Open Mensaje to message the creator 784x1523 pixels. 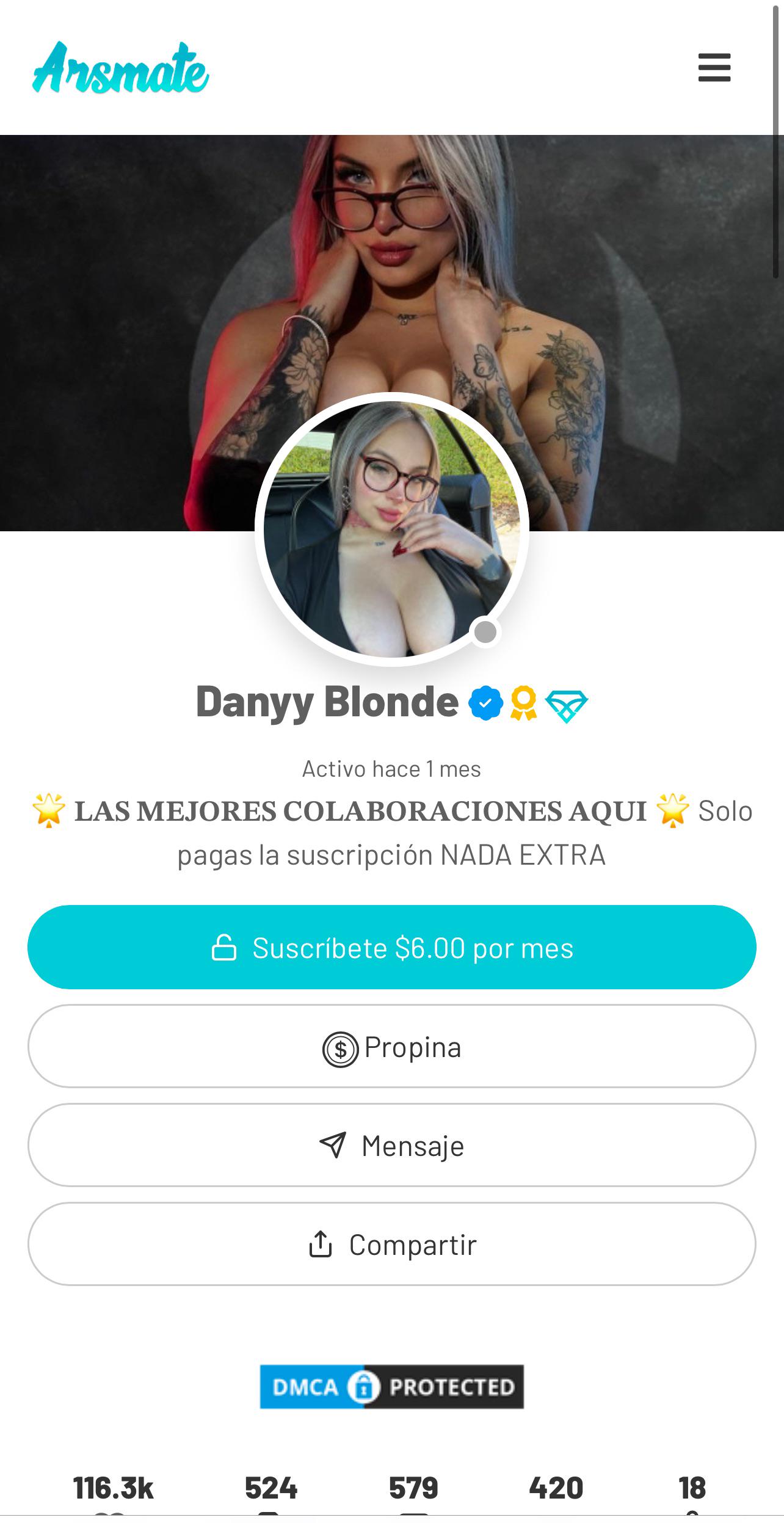click(x=392, y=1146)
